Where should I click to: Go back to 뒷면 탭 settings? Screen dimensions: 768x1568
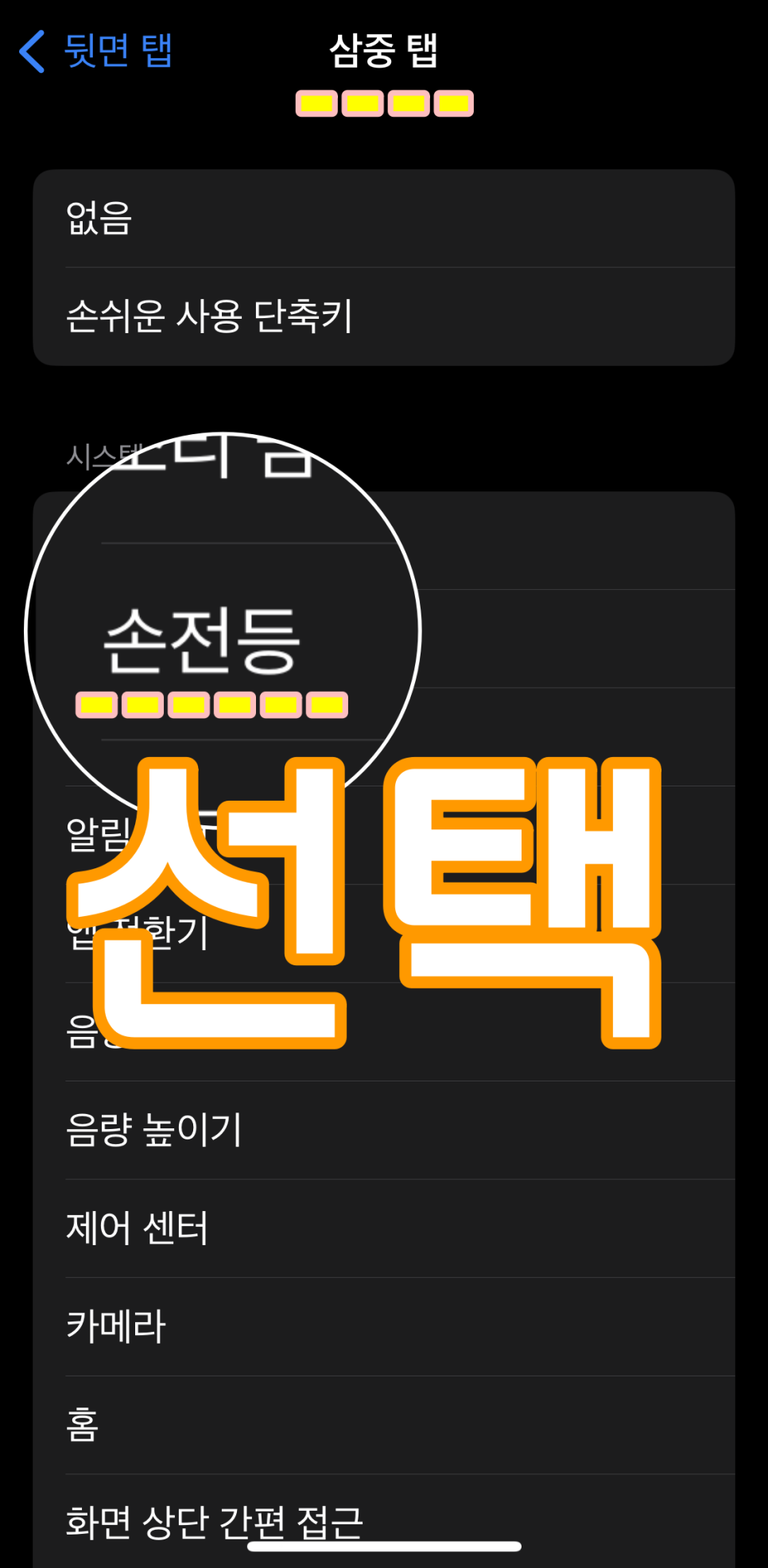[x=95, y=51]
